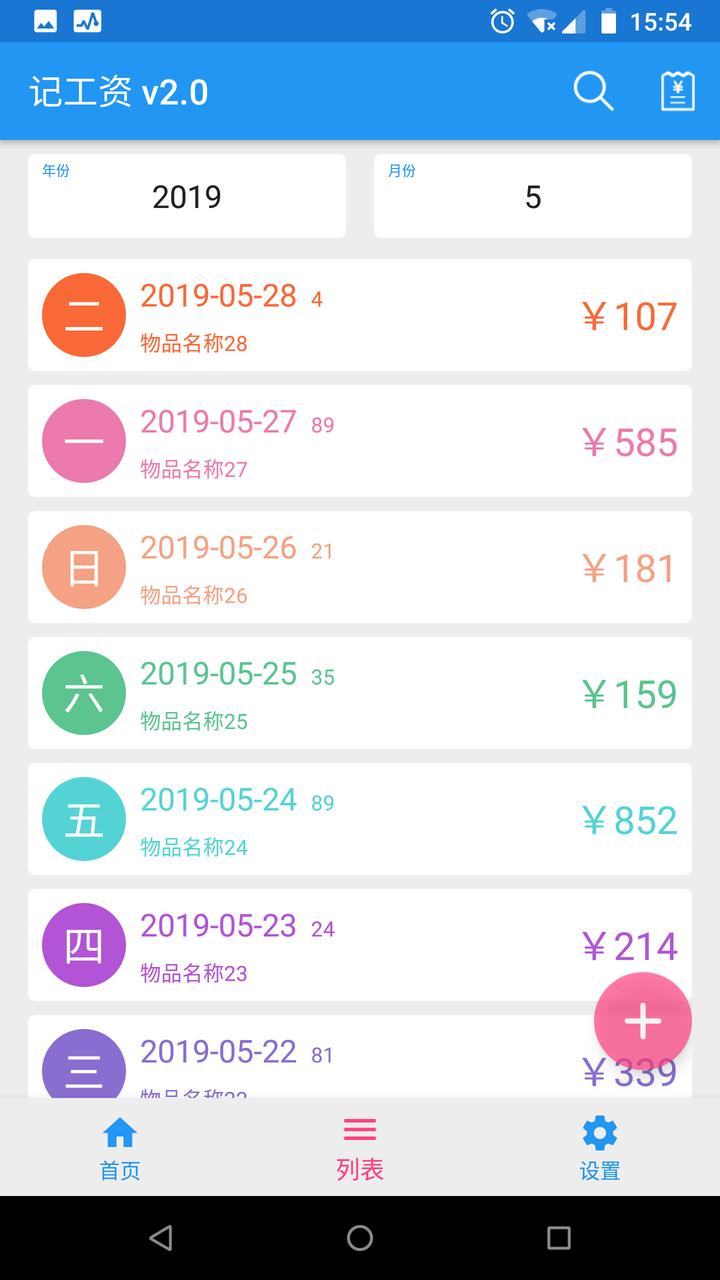Add a new record with plus button

[642, 1021]
